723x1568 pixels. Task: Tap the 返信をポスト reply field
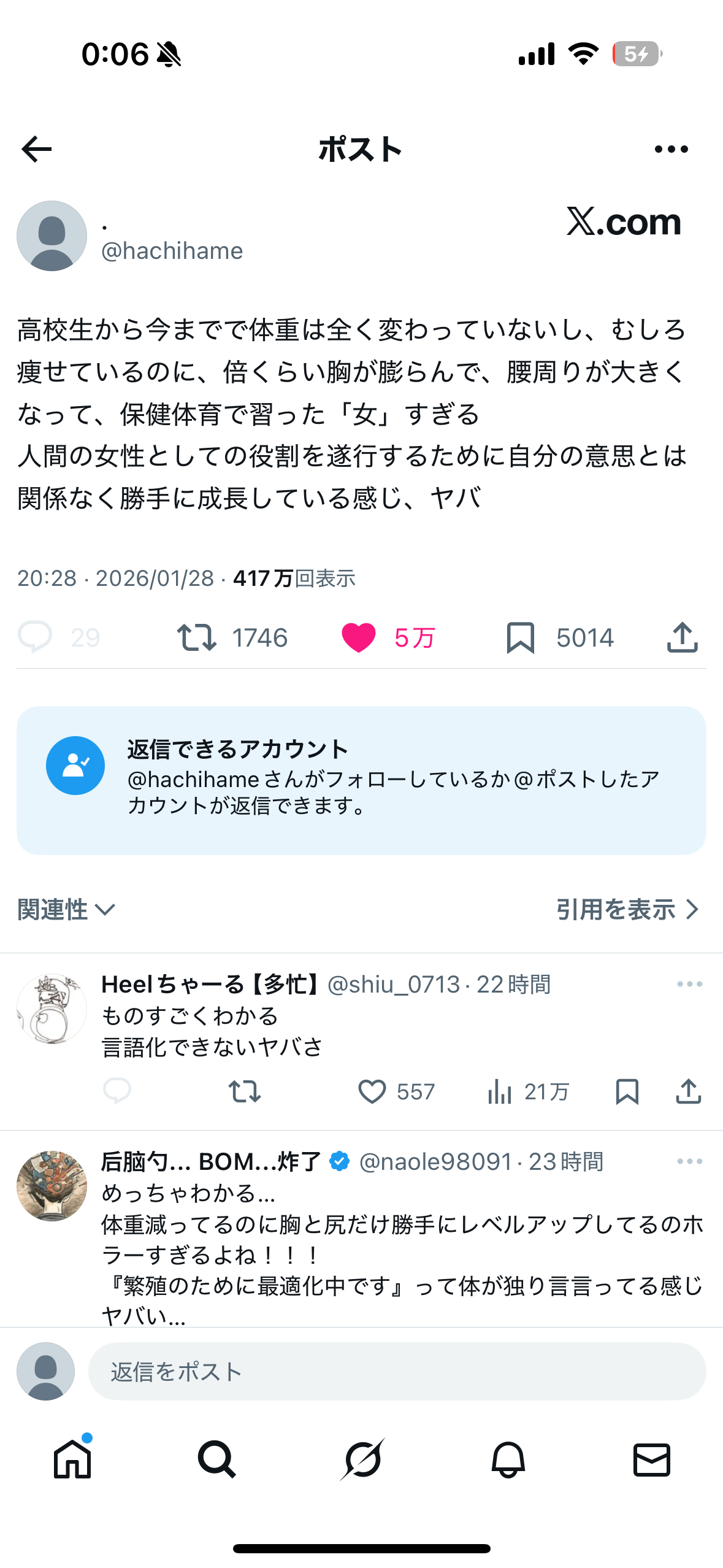pos(397,1372)
